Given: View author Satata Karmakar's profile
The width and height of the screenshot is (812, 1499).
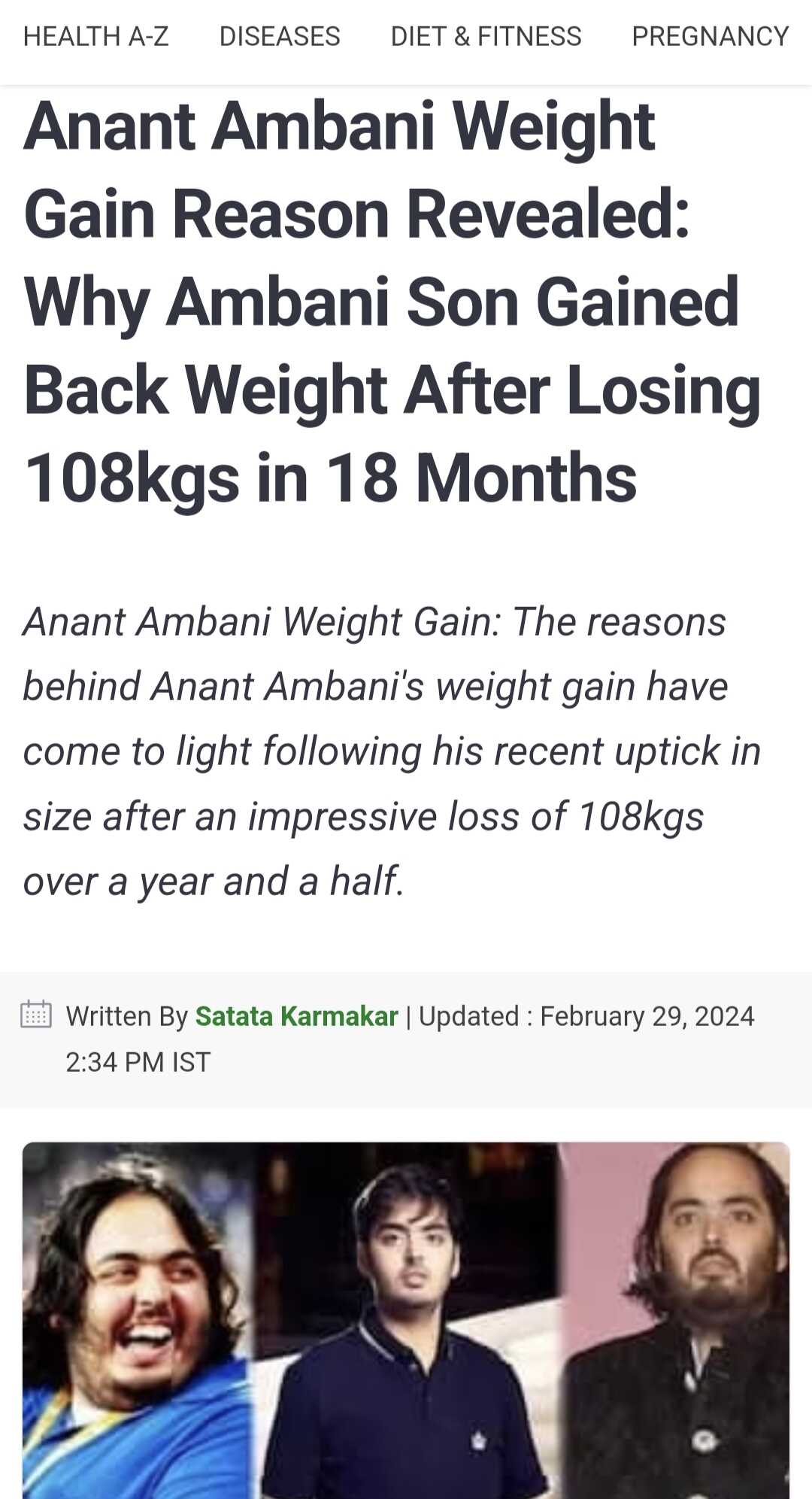Looking at the screenshot, I should [x=296, y=1016].
